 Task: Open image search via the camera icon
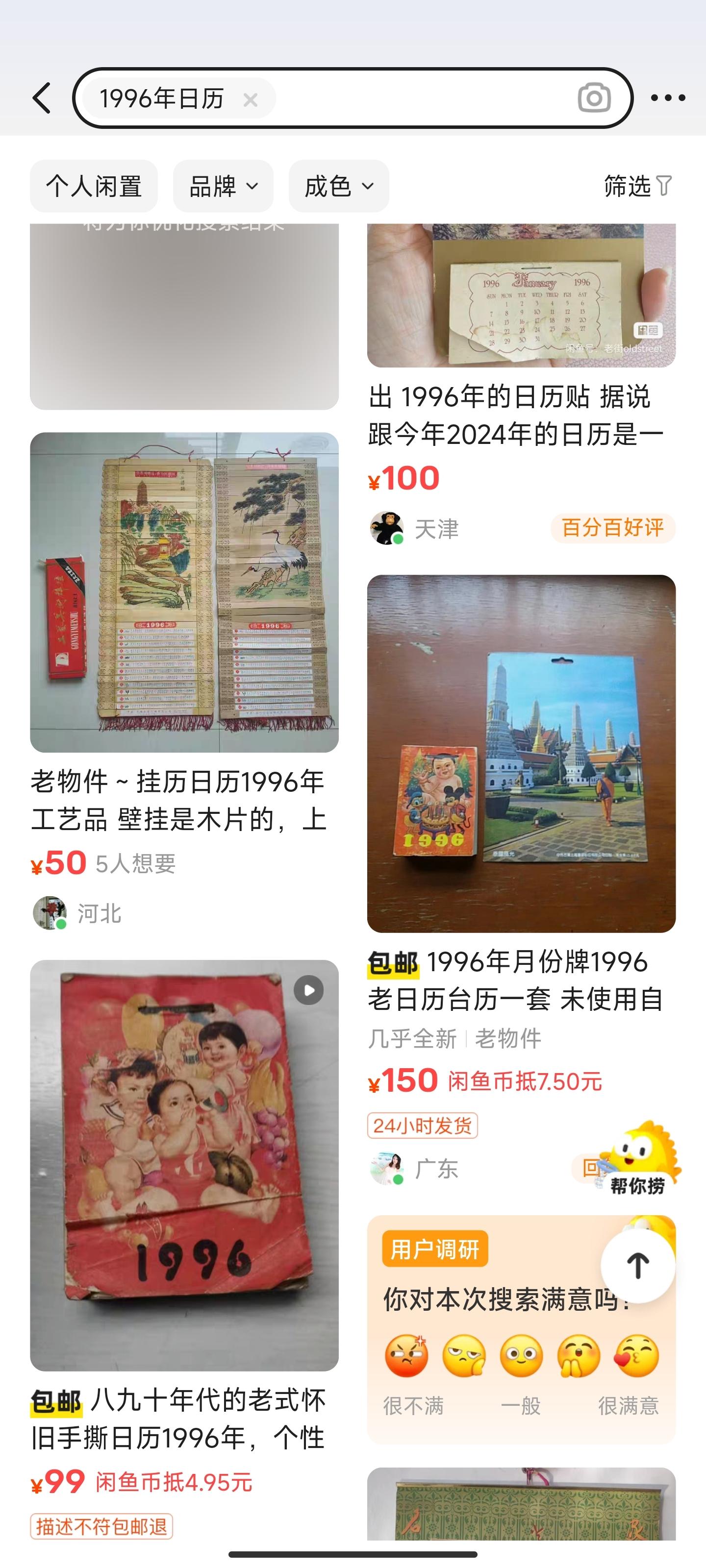[594, 98]
